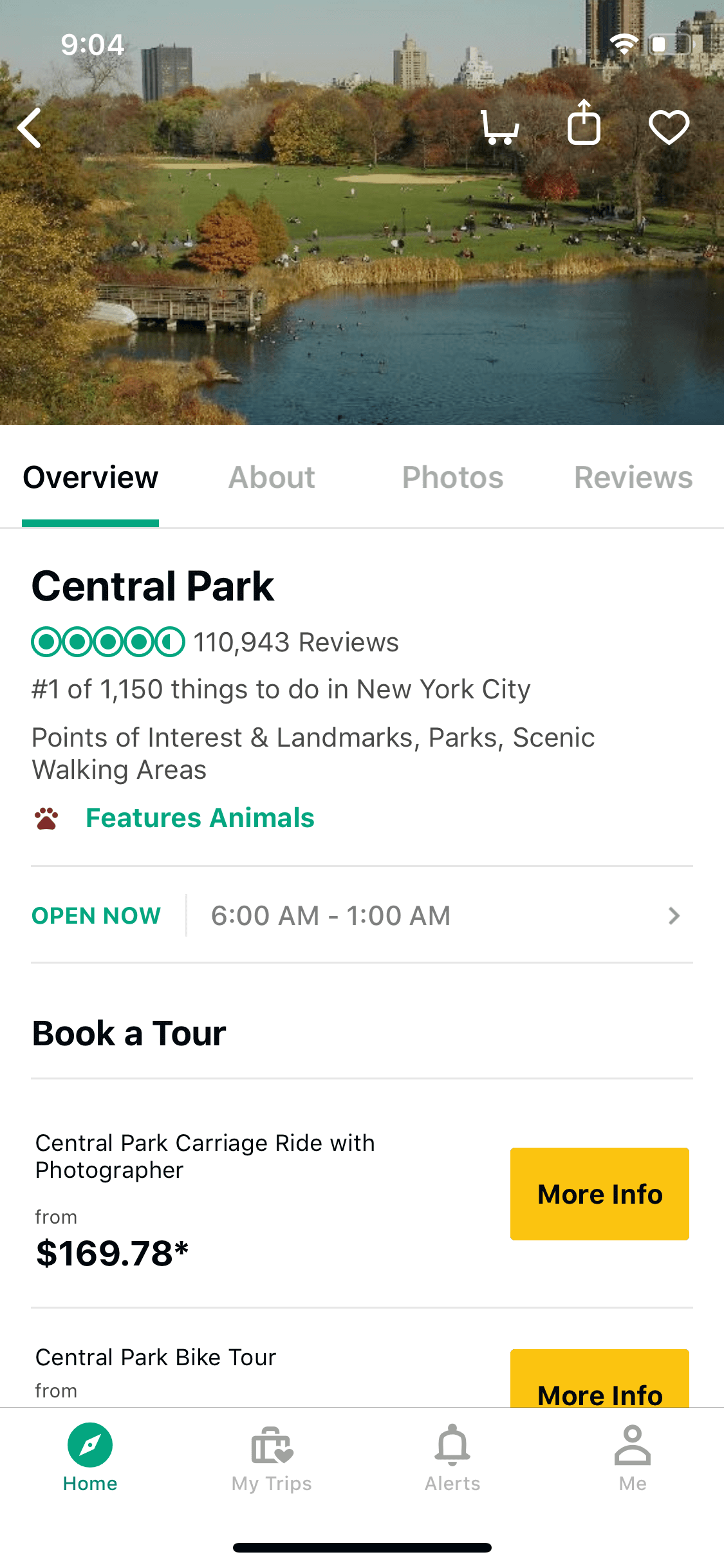More Info for Carriage Ride with Photographer
The image size is (724, 1568).
tap(600, 1194)
